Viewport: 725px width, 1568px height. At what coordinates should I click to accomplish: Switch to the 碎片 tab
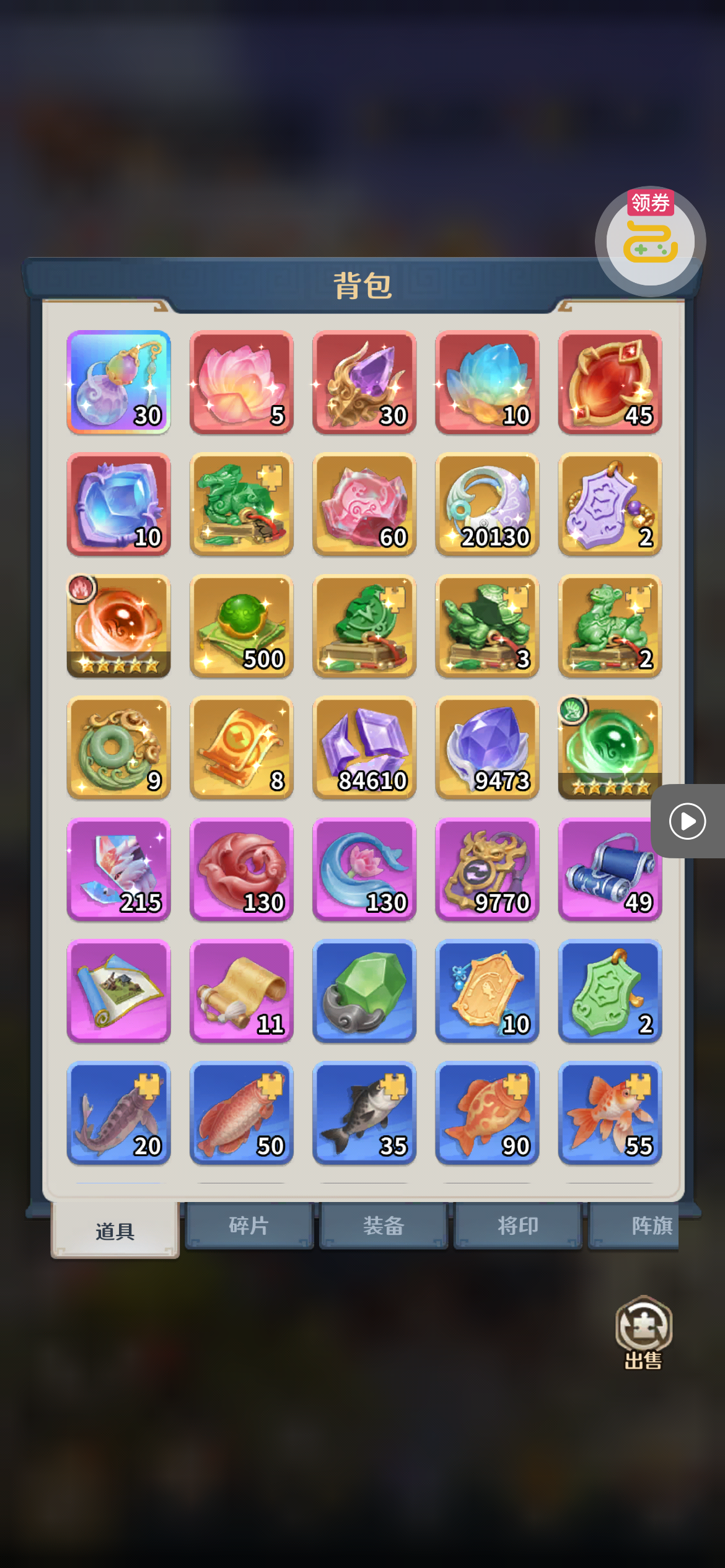tap(249, 1226)
